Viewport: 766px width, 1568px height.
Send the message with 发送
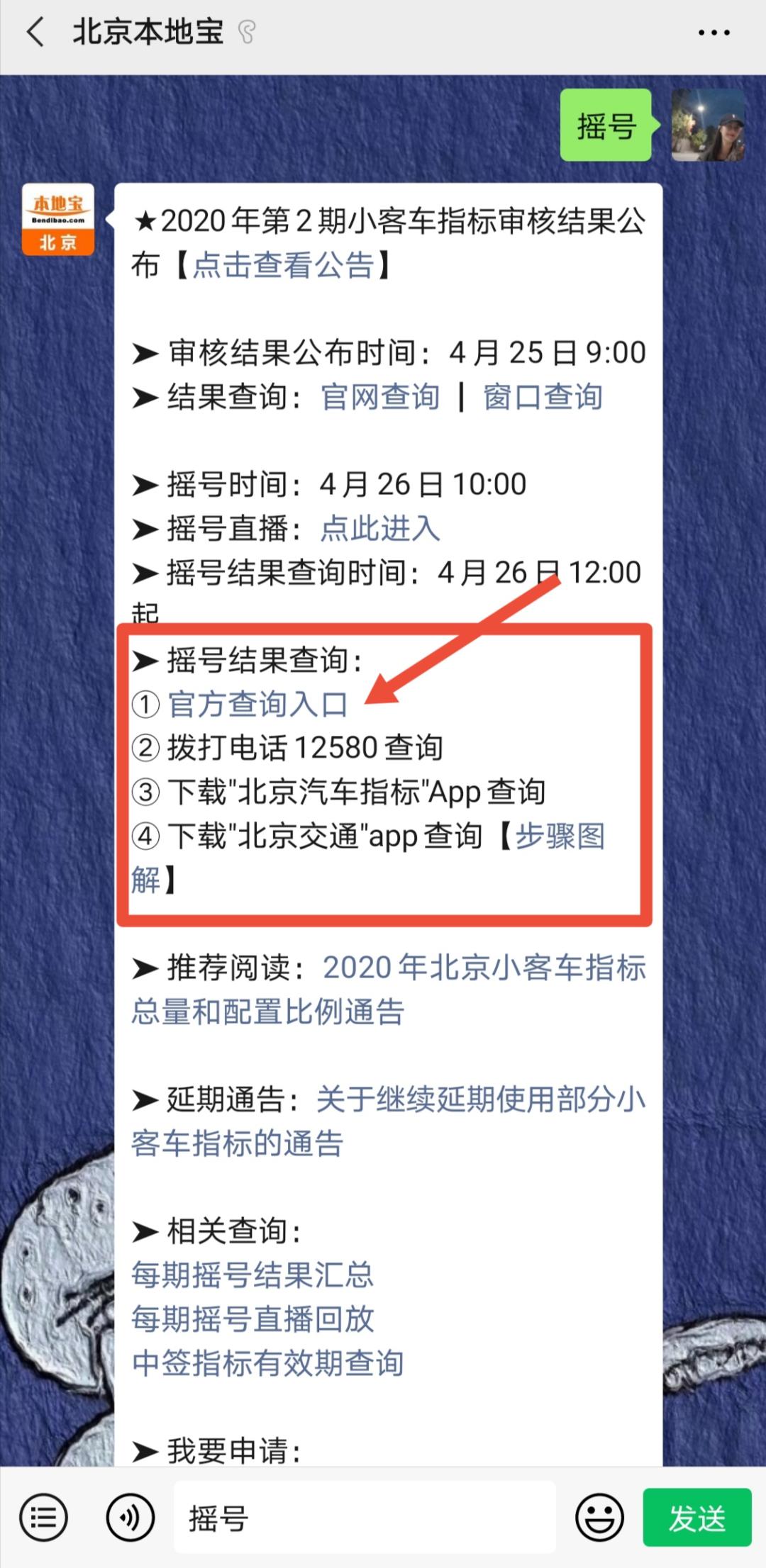[697, 1518]
